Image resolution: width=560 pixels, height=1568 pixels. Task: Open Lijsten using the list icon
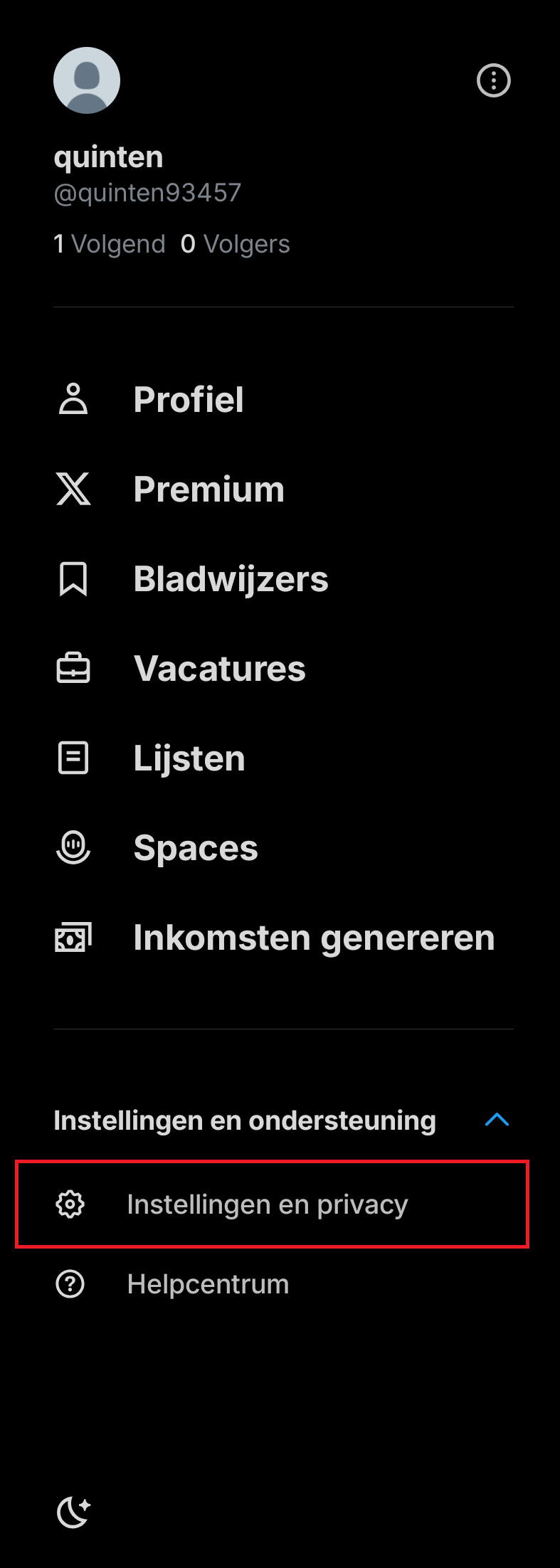click(x=73, y=758)
